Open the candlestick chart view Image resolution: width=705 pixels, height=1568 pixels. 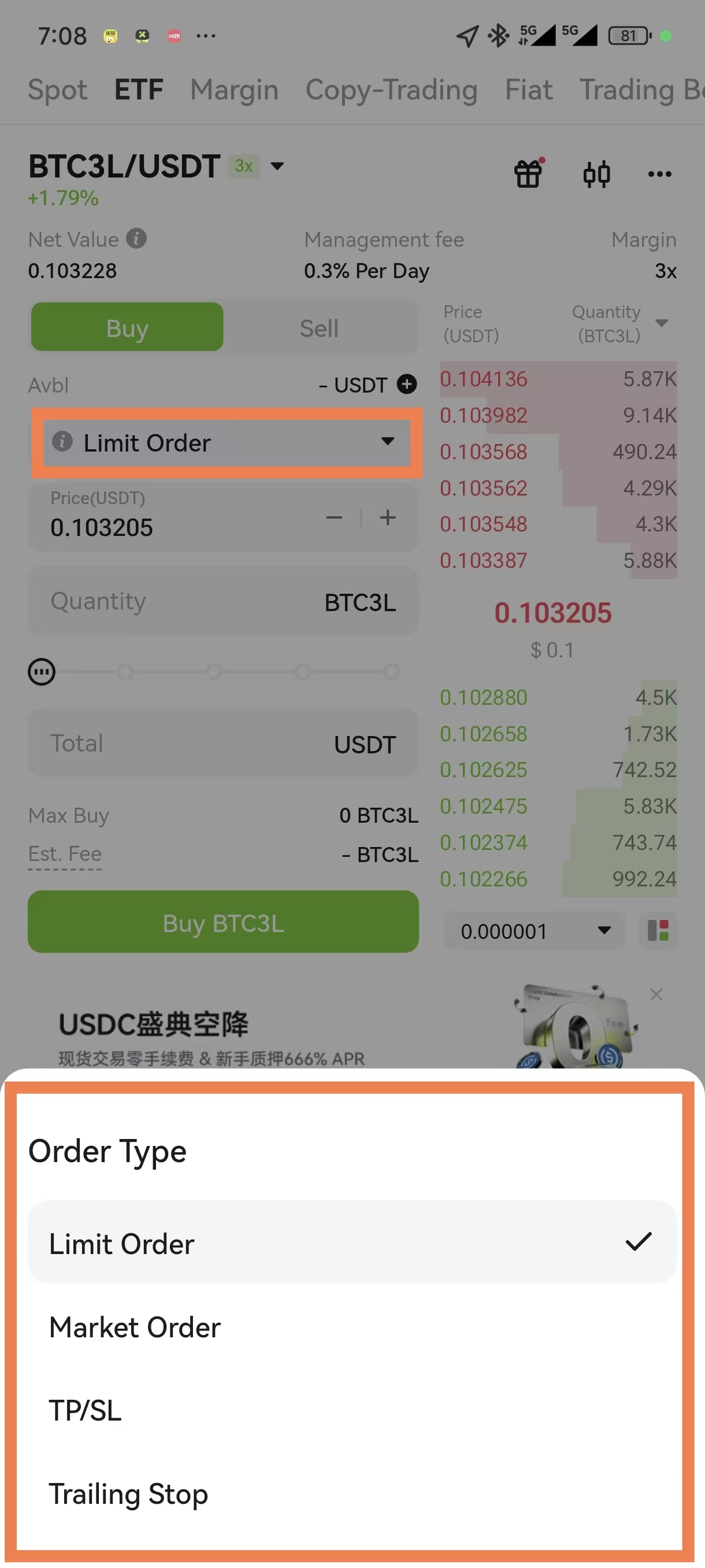coord(596,174)
